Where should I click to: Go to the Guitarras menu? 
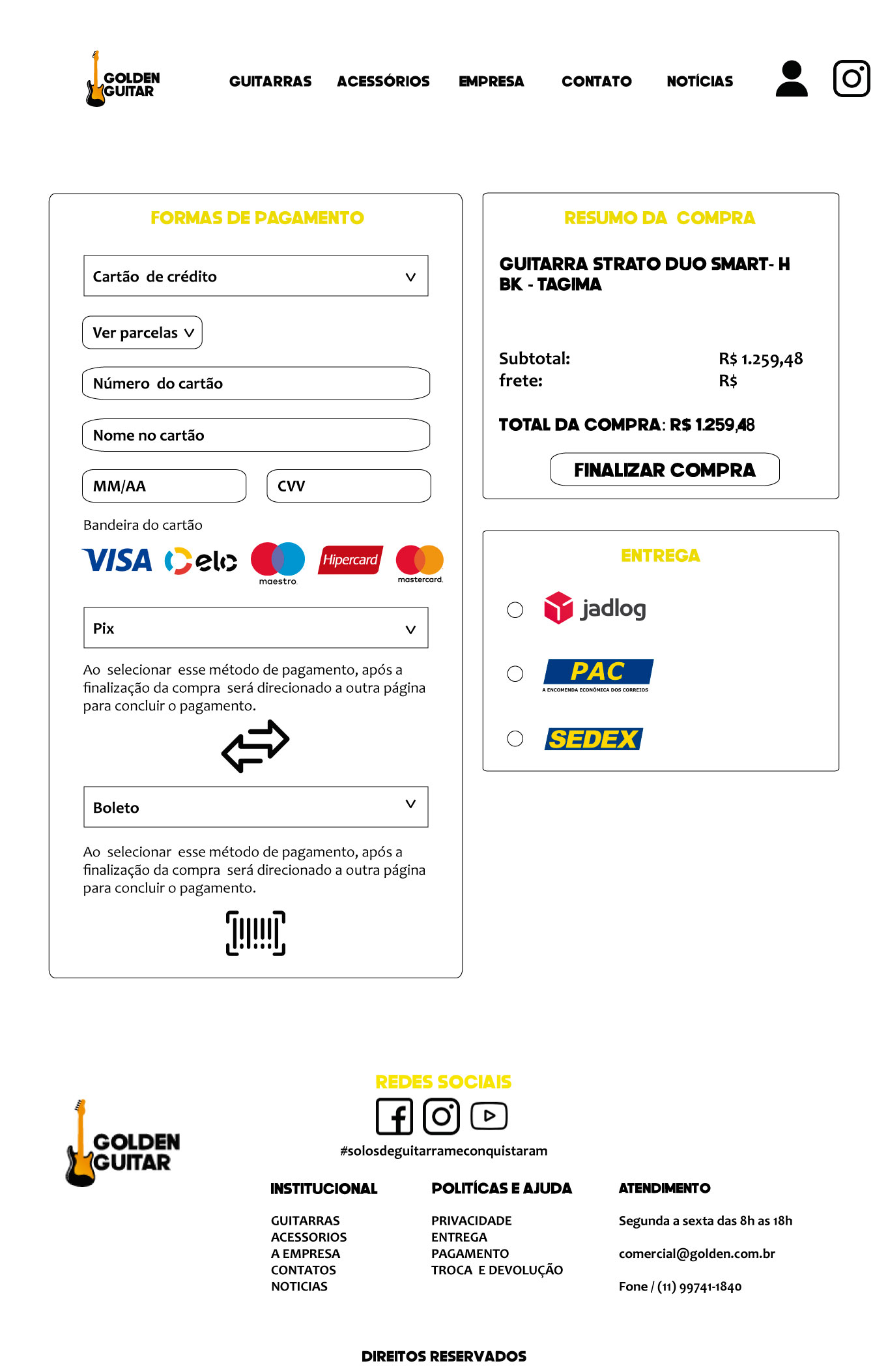[270, 81]
